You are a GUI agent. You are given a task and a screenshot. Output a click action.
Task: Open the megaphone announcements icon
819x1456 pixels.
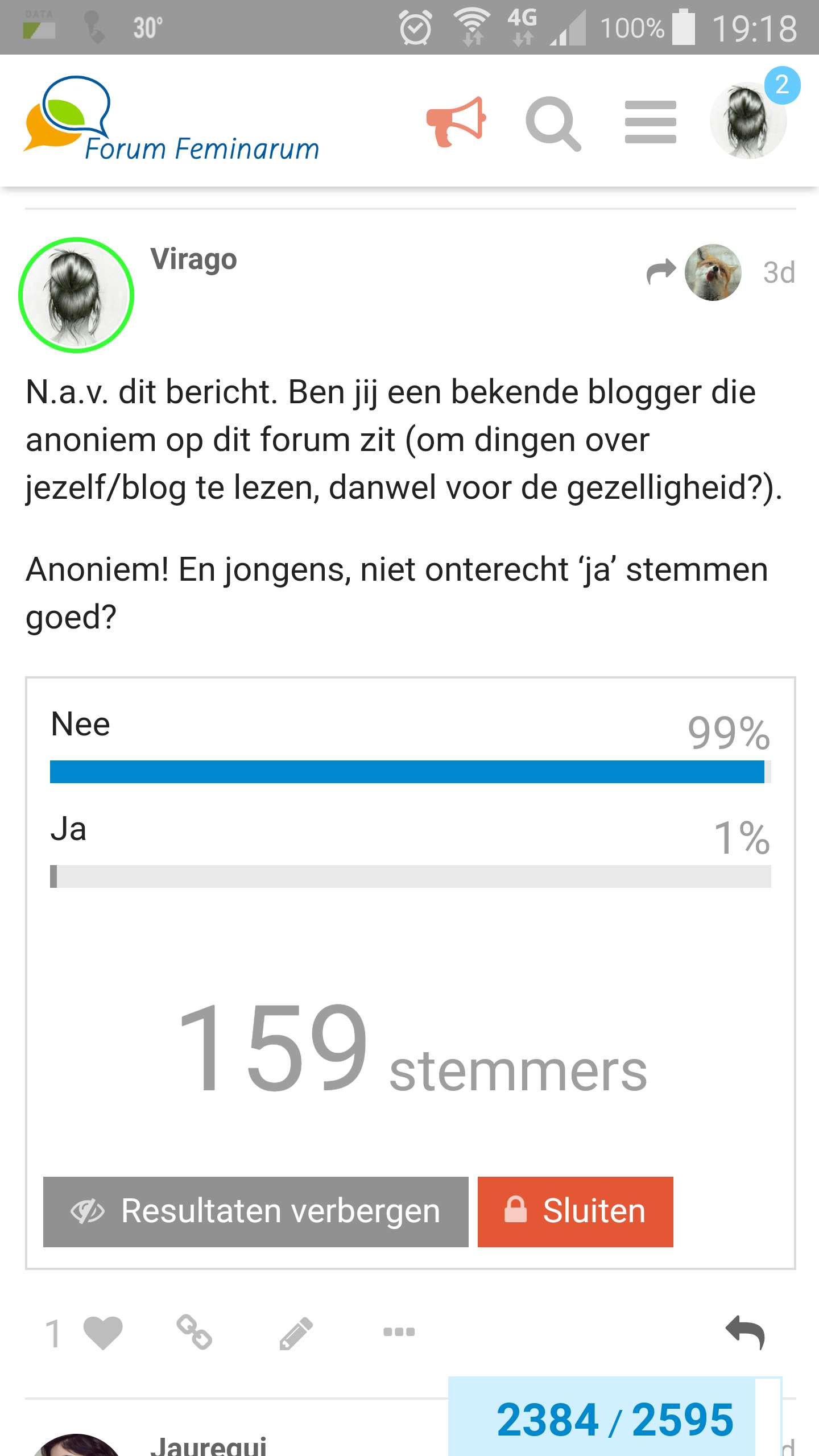tap(456, 122)
